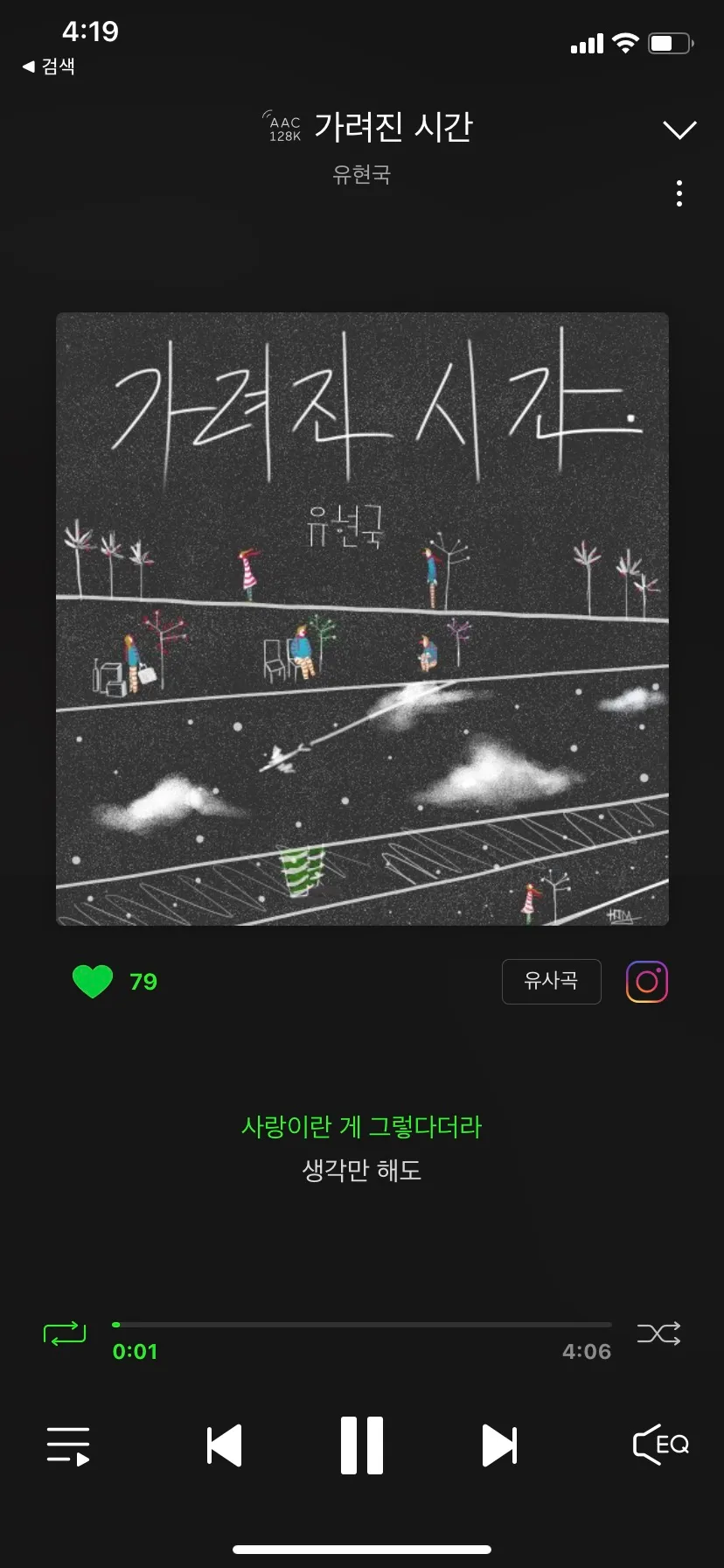
Task: Tap the Instagram sharing icon
Action: click(x=646, y=981)
